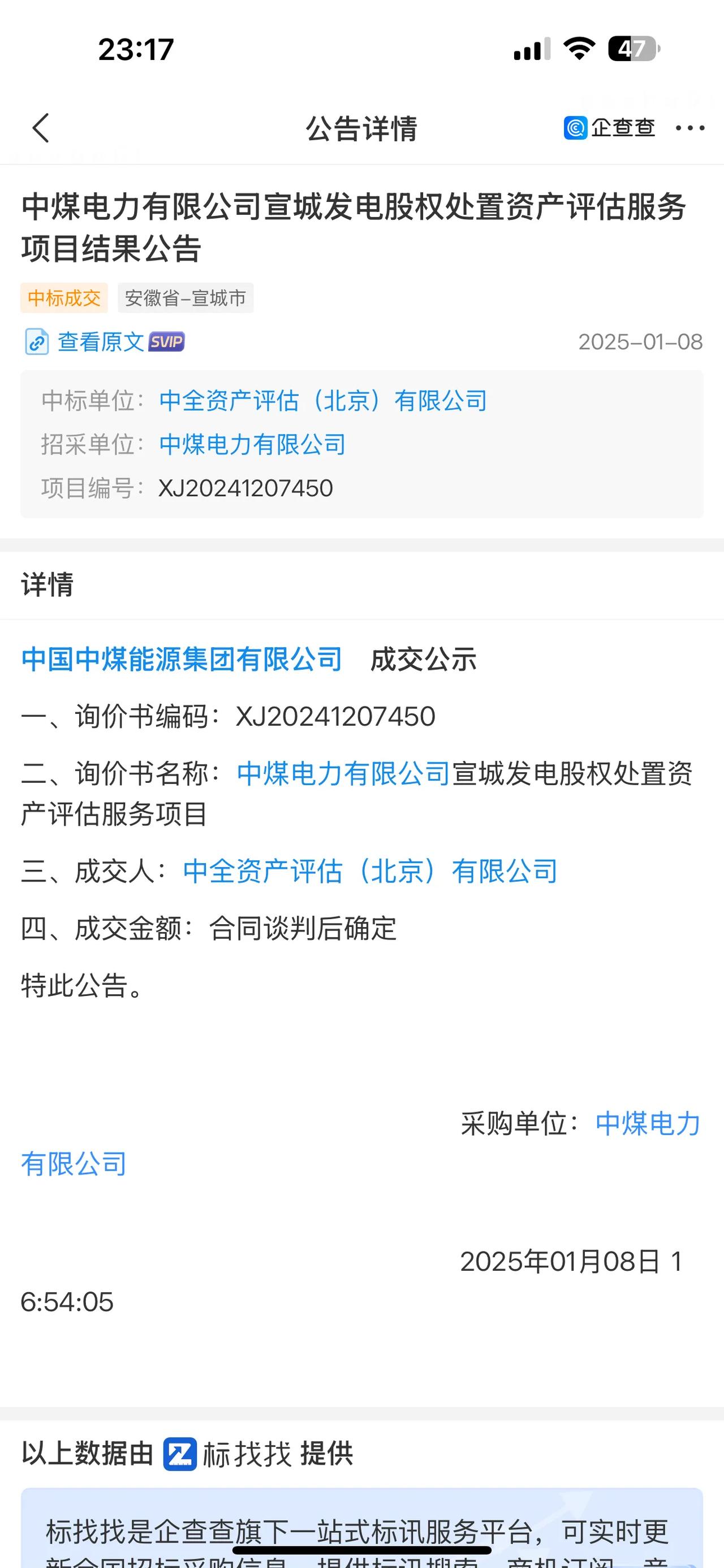The image size is (724, 1568).
Task: Tap the 安徽省-宣城市 region tag
Action: (186, 298)
